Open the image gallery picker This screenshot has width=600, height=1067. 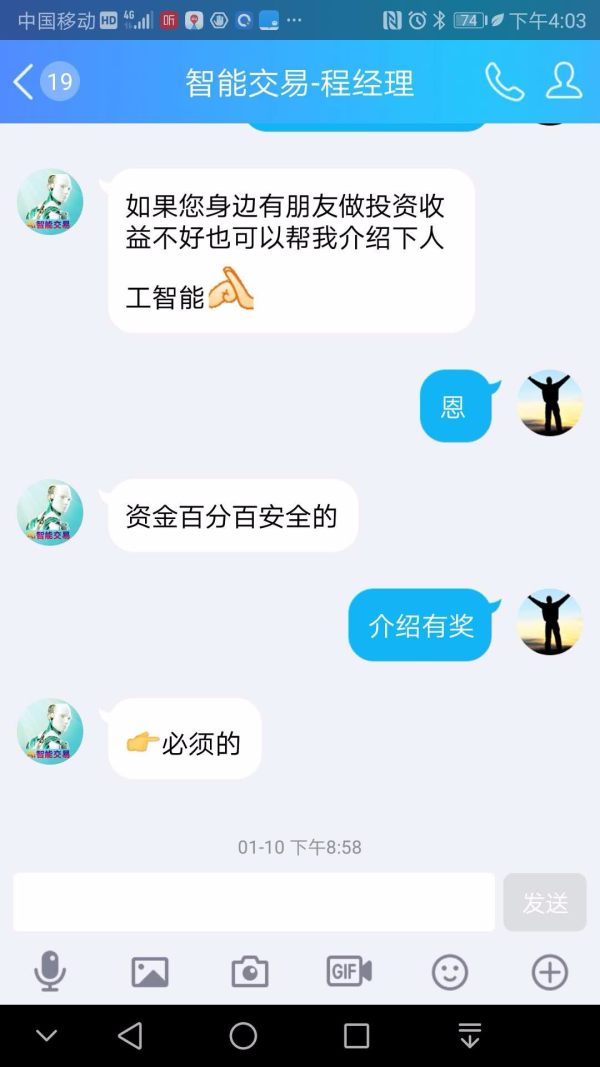pos(150,971)
